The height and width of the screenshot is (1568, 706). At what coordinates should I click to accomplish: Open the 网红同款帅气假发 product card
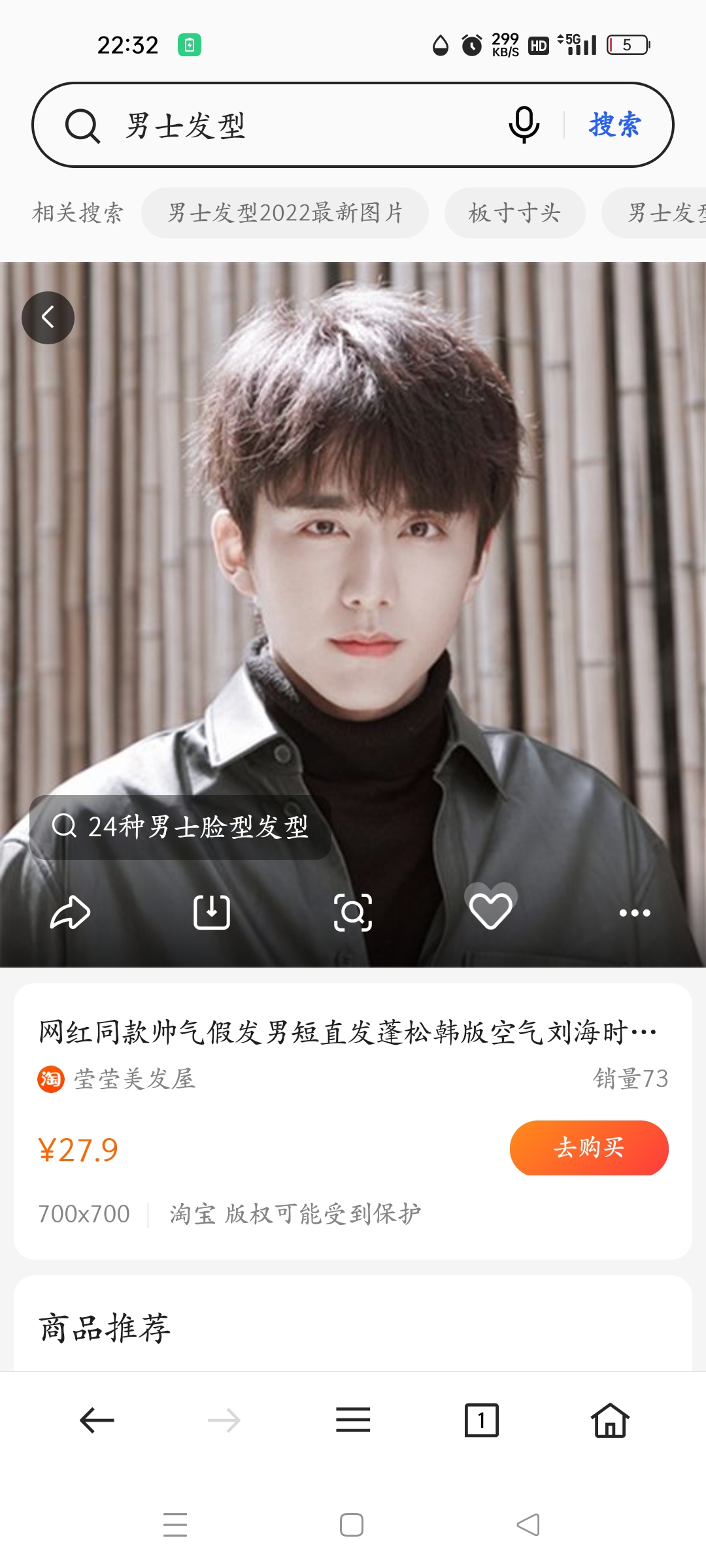pyautogui.click(x=346, y=1032)
